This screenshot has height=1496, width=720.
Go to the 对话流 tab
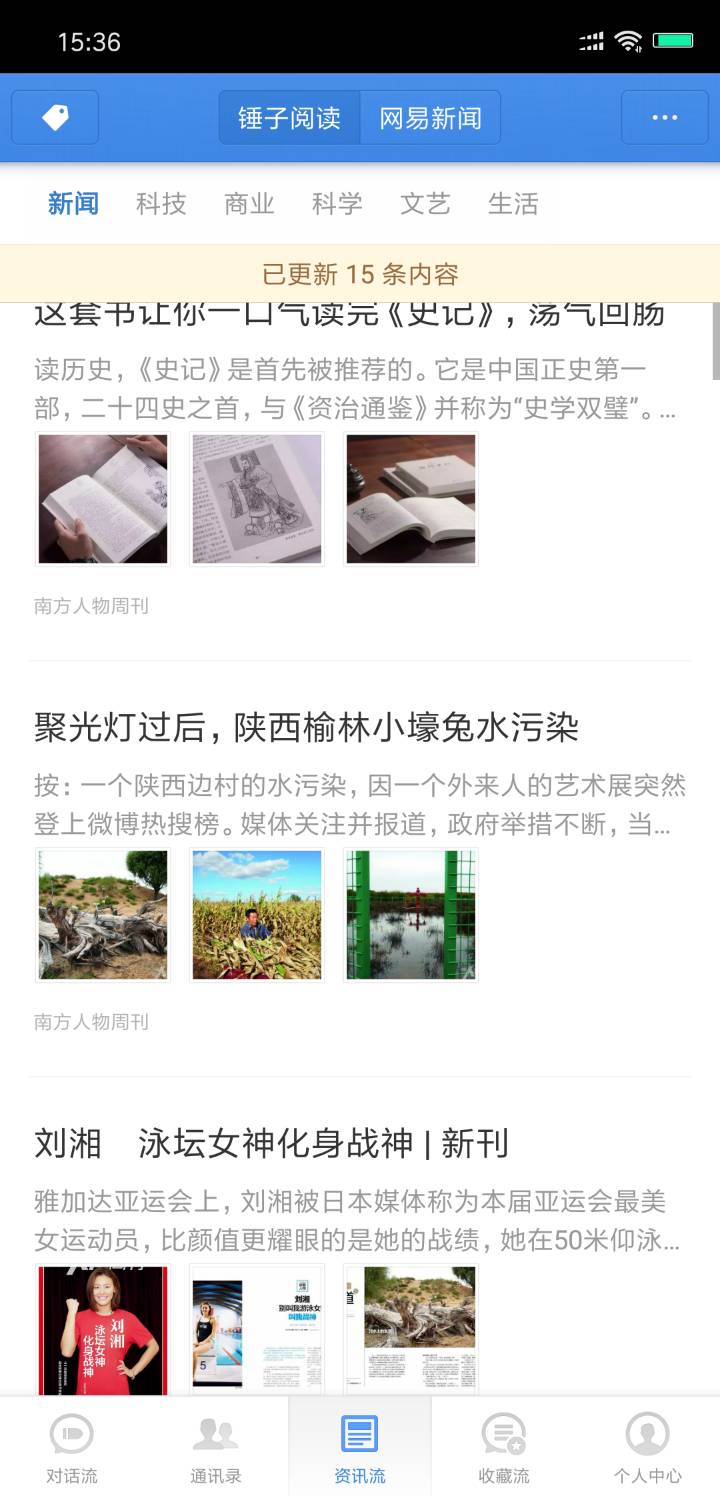[x=72, y=1446]
